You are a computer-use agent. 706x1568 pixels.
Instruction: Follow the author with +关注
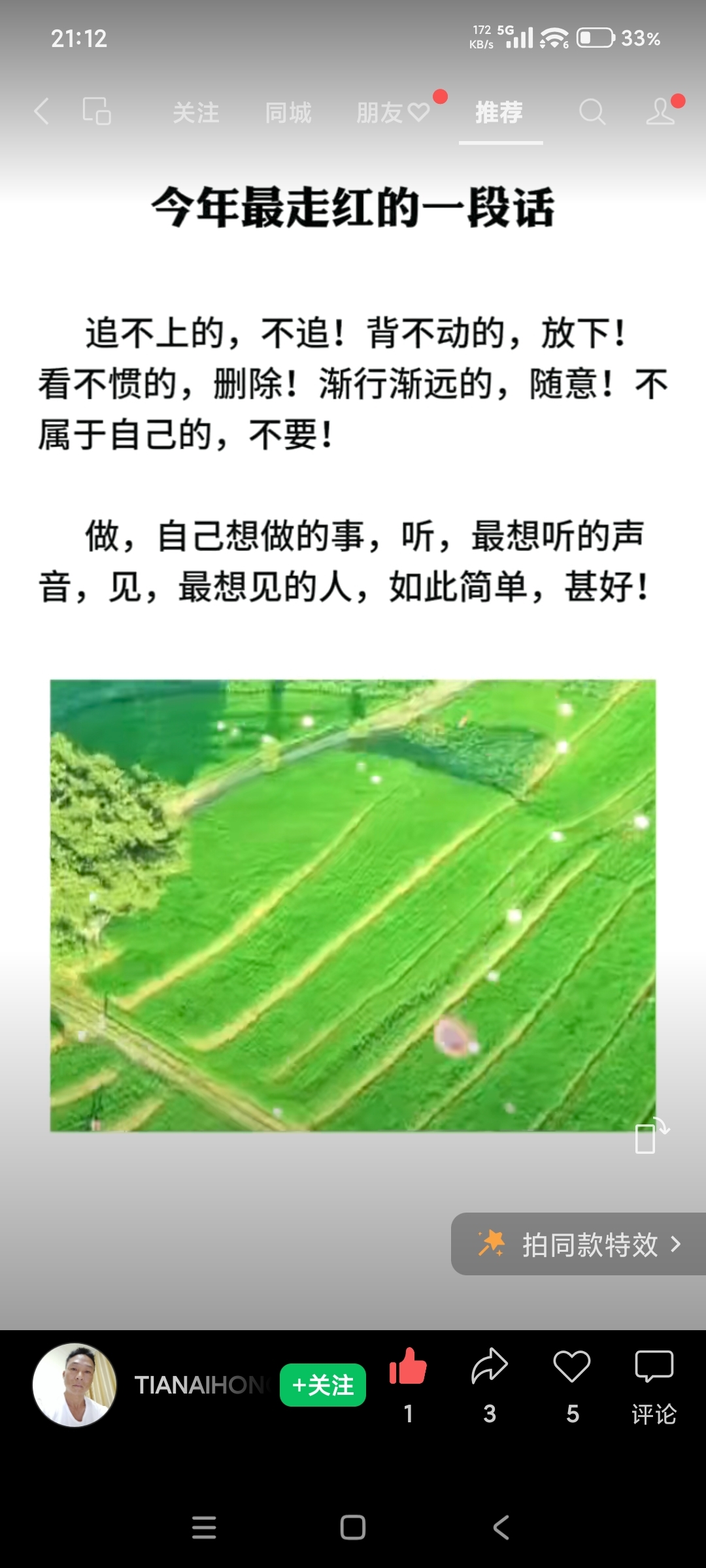(x=323, y=1385)
